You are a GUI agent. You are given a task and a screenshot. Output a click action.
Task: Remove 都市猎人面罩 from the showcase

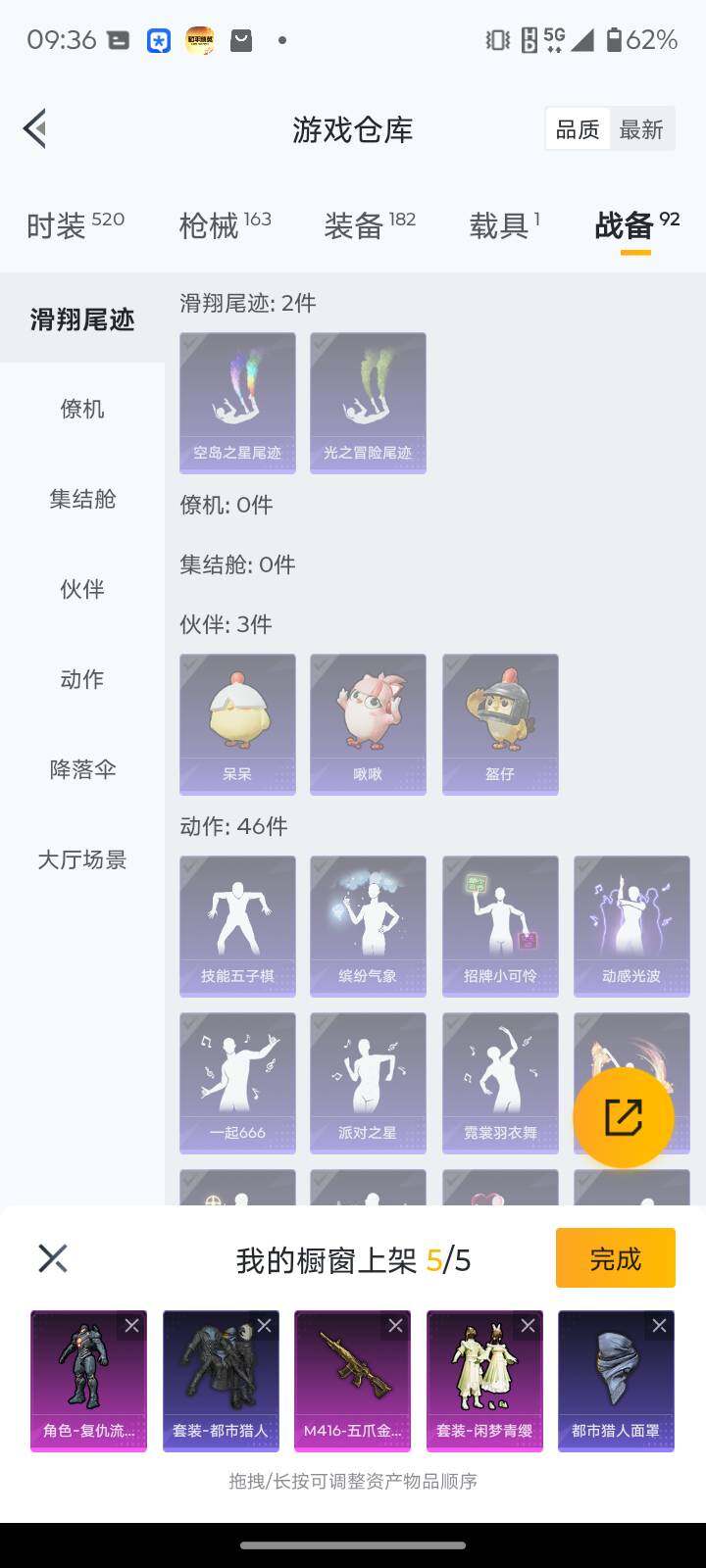click(659, 1325)
